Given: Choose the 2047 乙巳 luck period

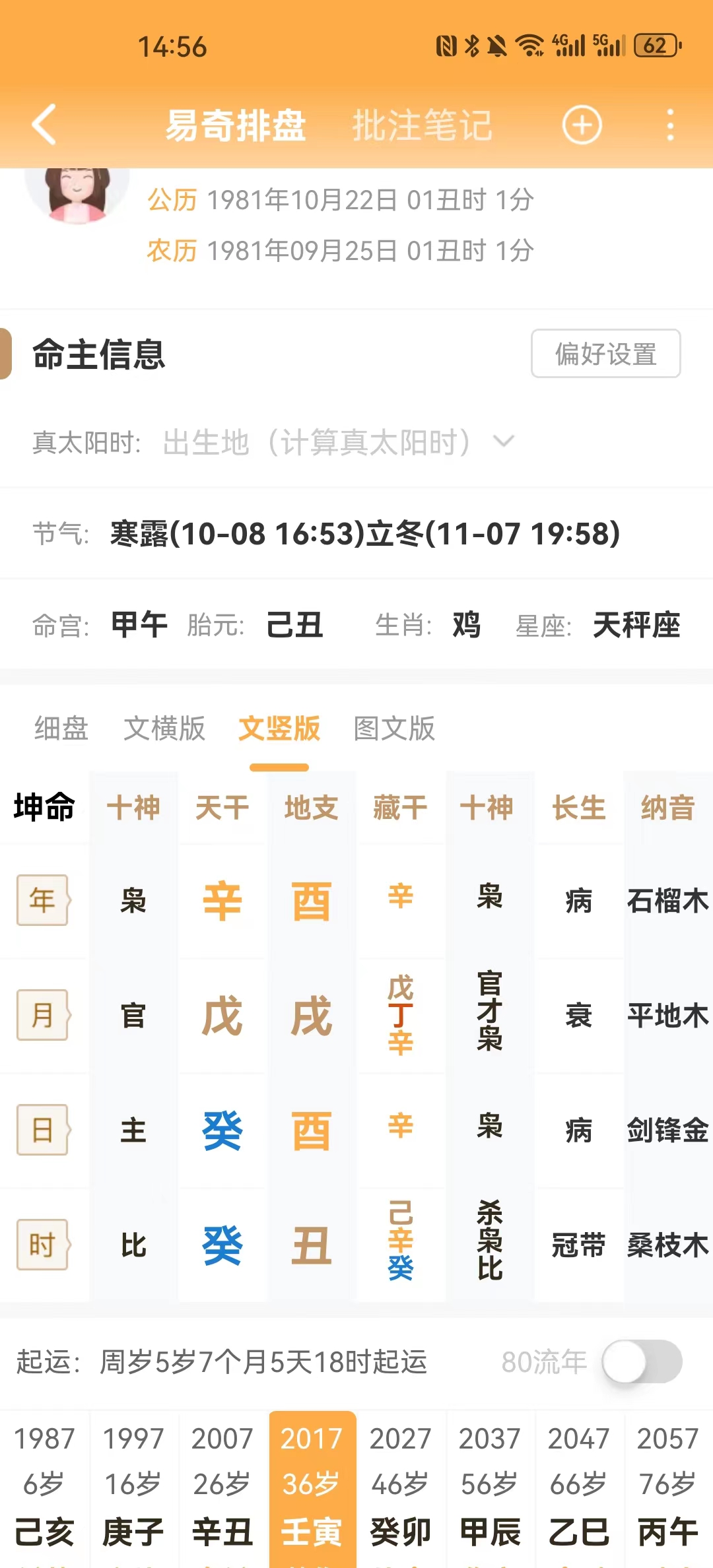Looking at the screenshot, I should click(579, 1485).
